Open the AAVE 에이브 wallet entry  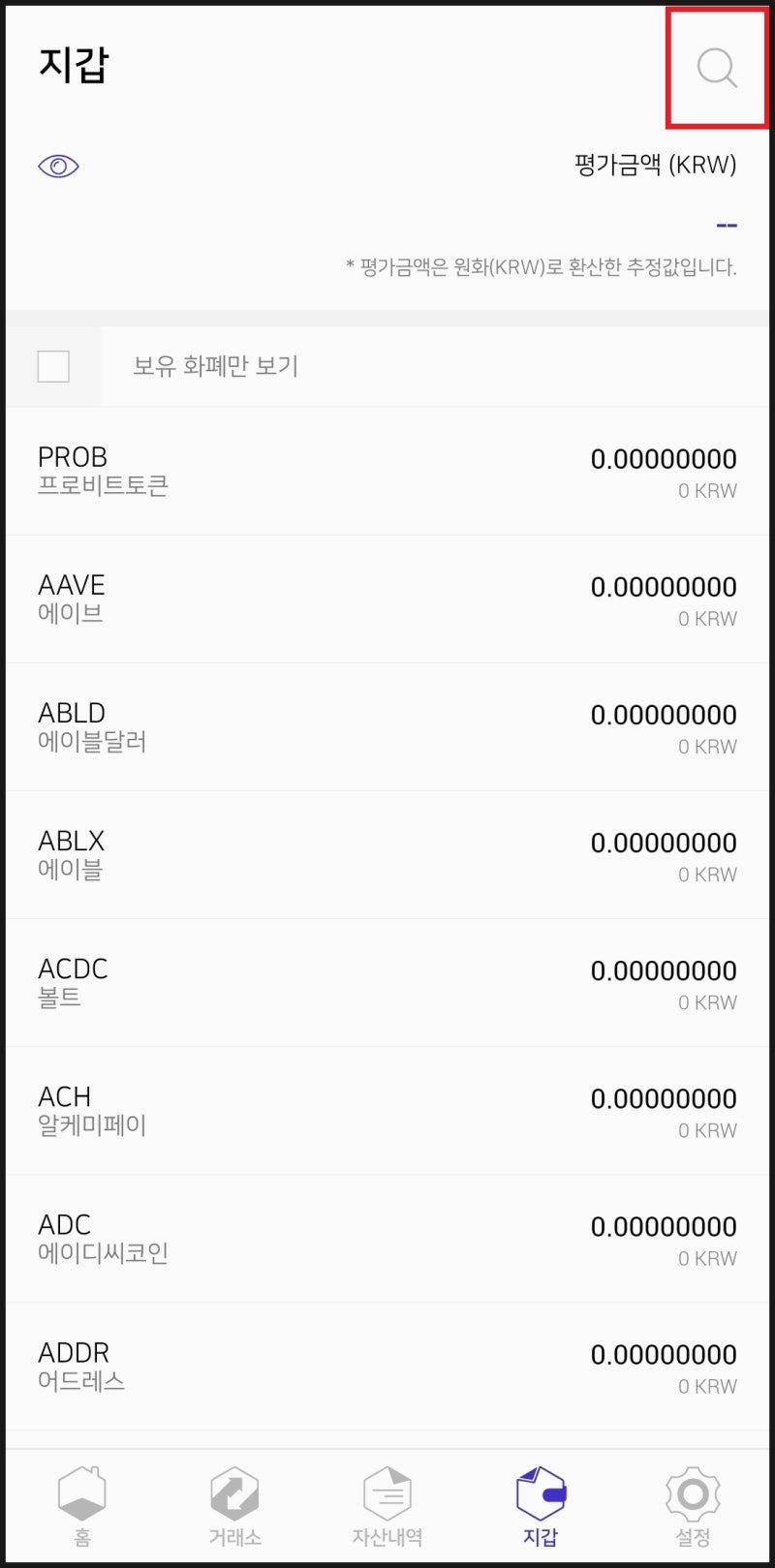tap(387, 598)
